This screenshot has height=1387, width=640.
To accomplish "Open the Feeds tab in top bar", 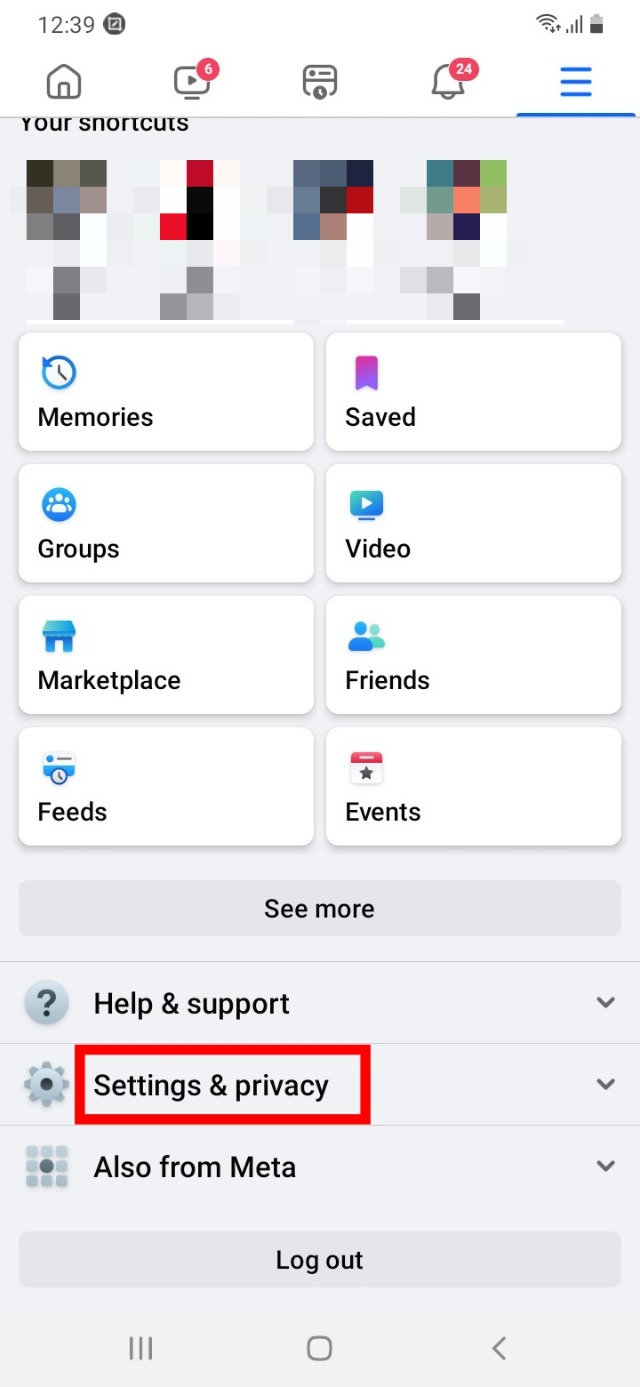I will pyautogui.click(x=320, y=82).
